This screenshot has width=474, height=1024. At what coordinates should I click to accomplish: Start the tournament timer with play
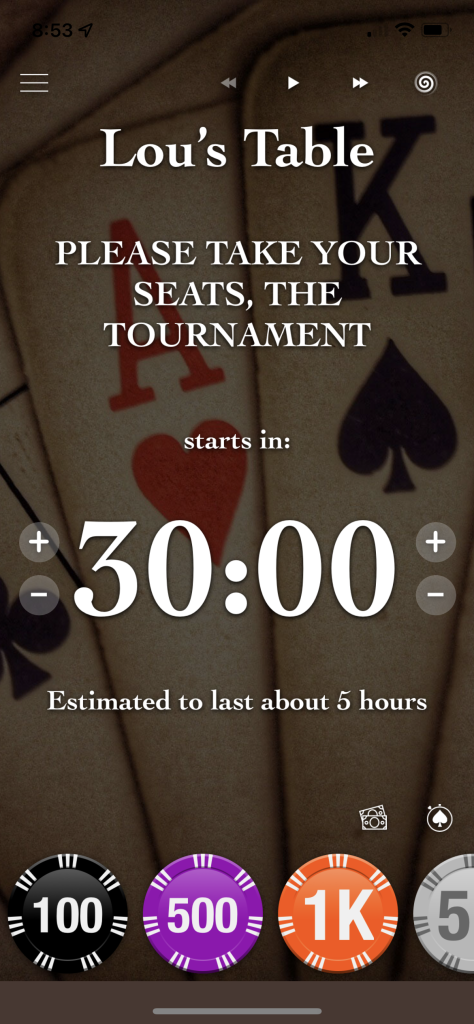(294, 83)
